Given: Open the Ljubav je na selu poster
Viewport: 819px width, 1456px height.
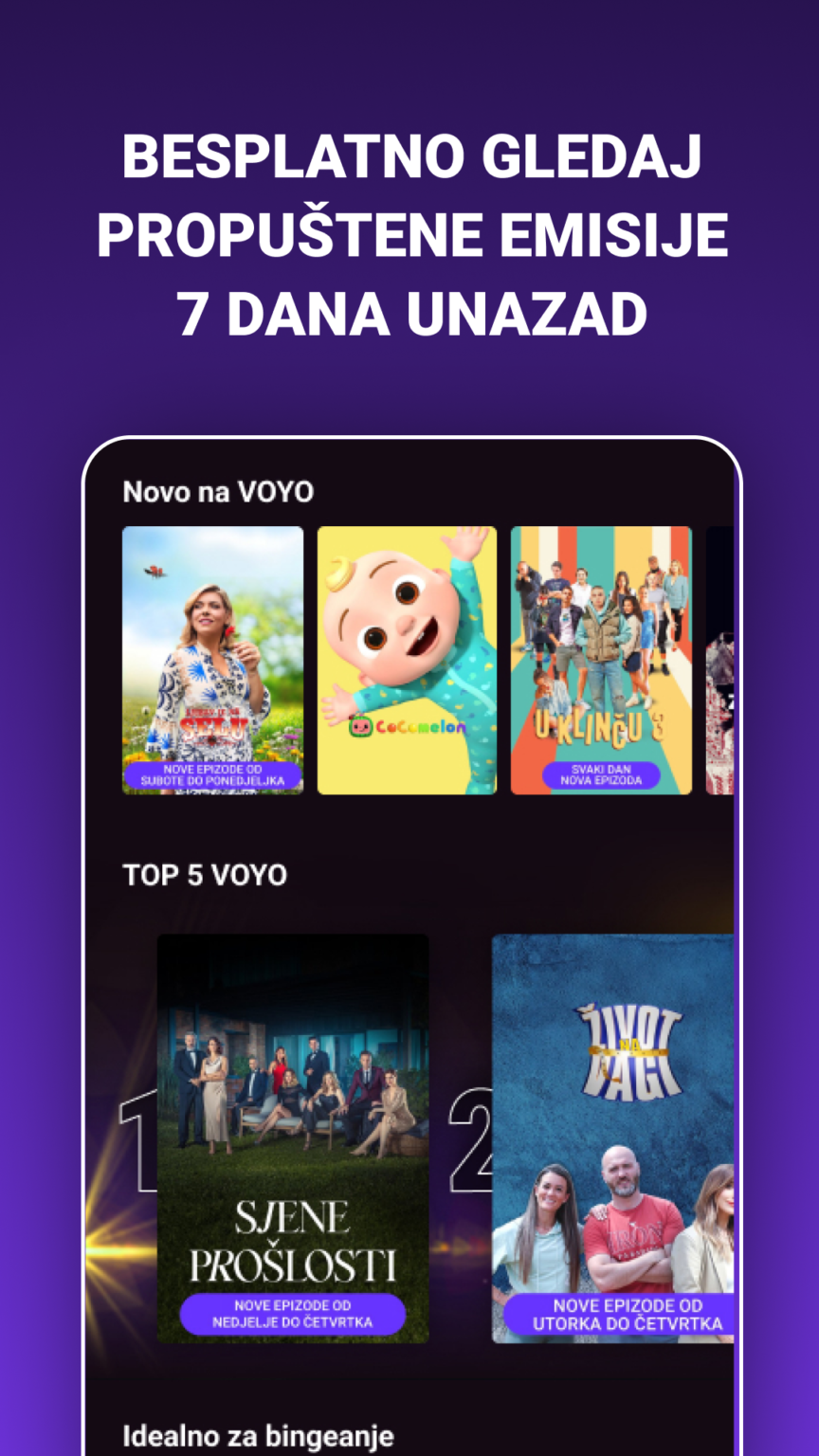Looking at the screenshot, I should 212,661.
